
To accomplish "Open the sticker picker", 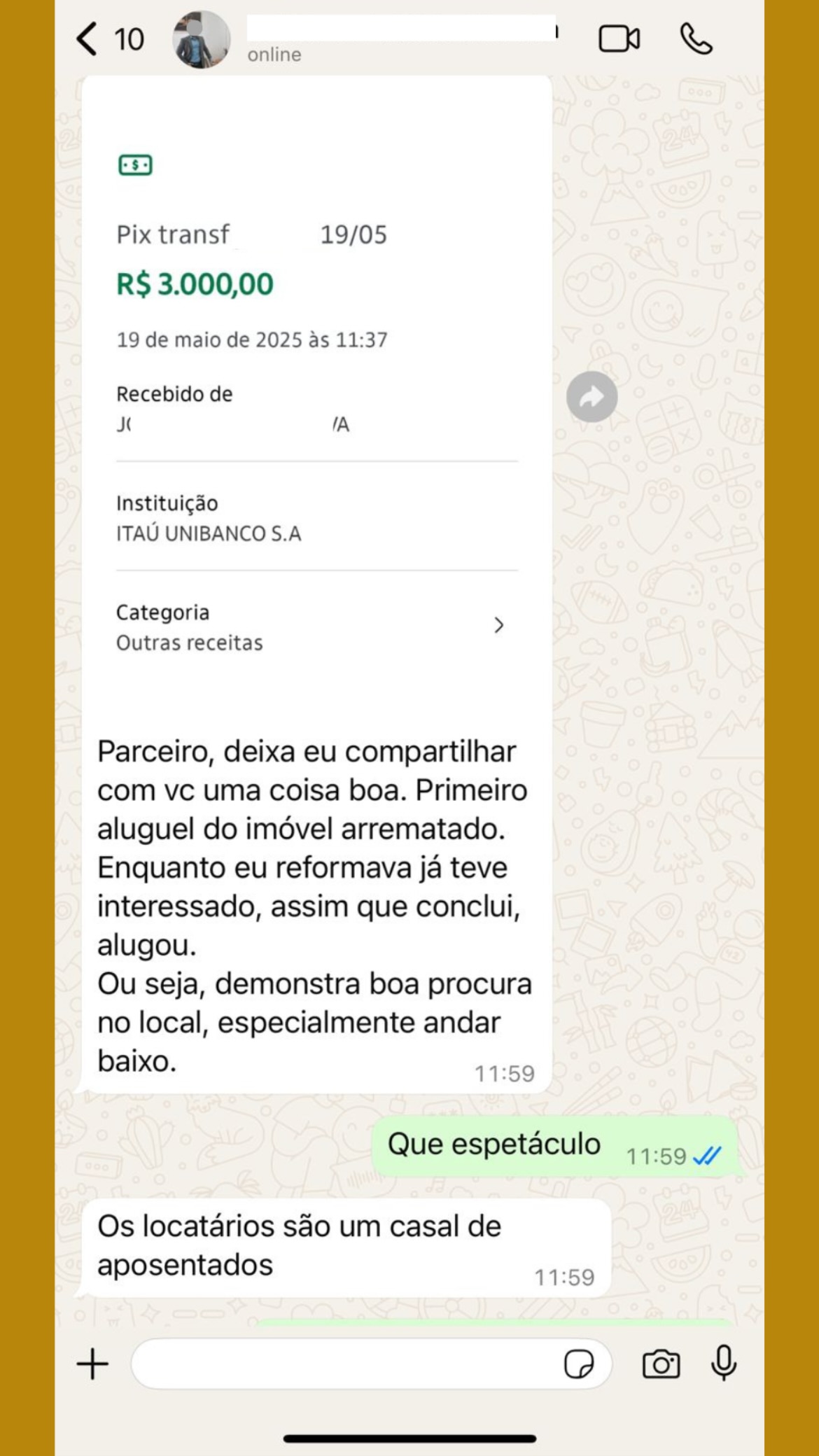I will point(579,1364).
